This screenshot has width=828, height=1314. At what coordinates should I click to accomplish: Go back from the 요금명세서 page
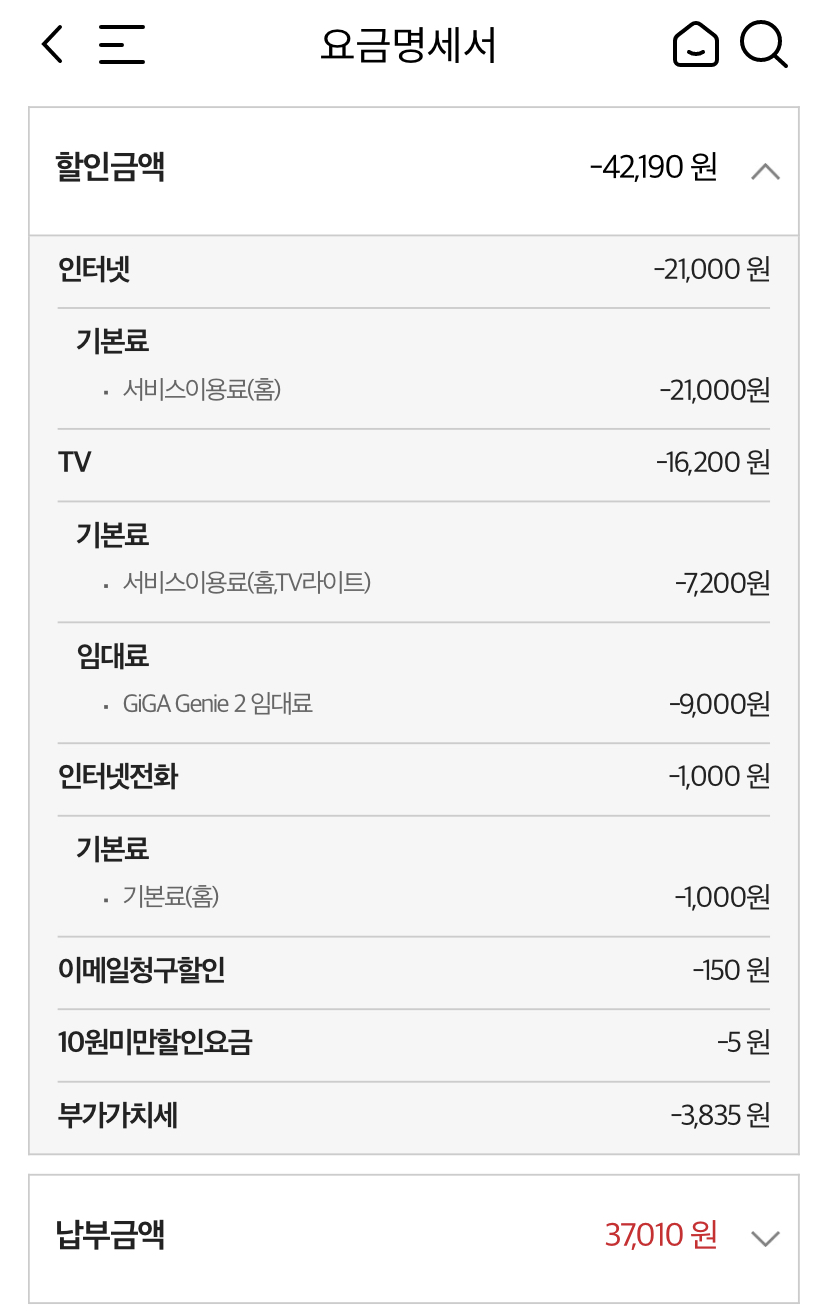[x=53, y=45]
